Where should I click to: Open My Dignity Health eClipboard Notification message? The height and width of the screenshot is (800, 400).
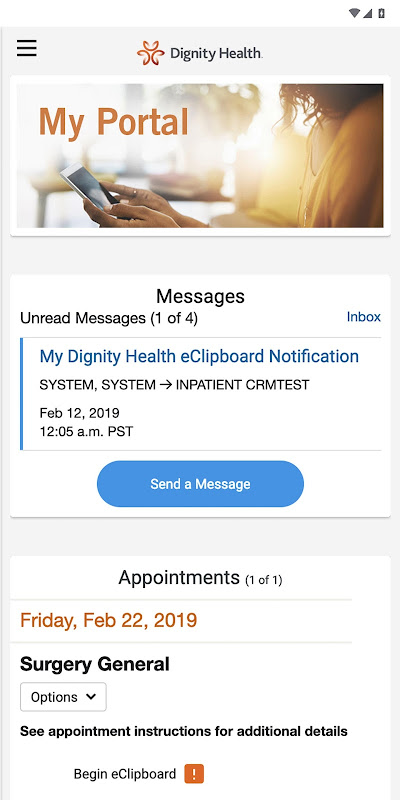coord(199,356)
